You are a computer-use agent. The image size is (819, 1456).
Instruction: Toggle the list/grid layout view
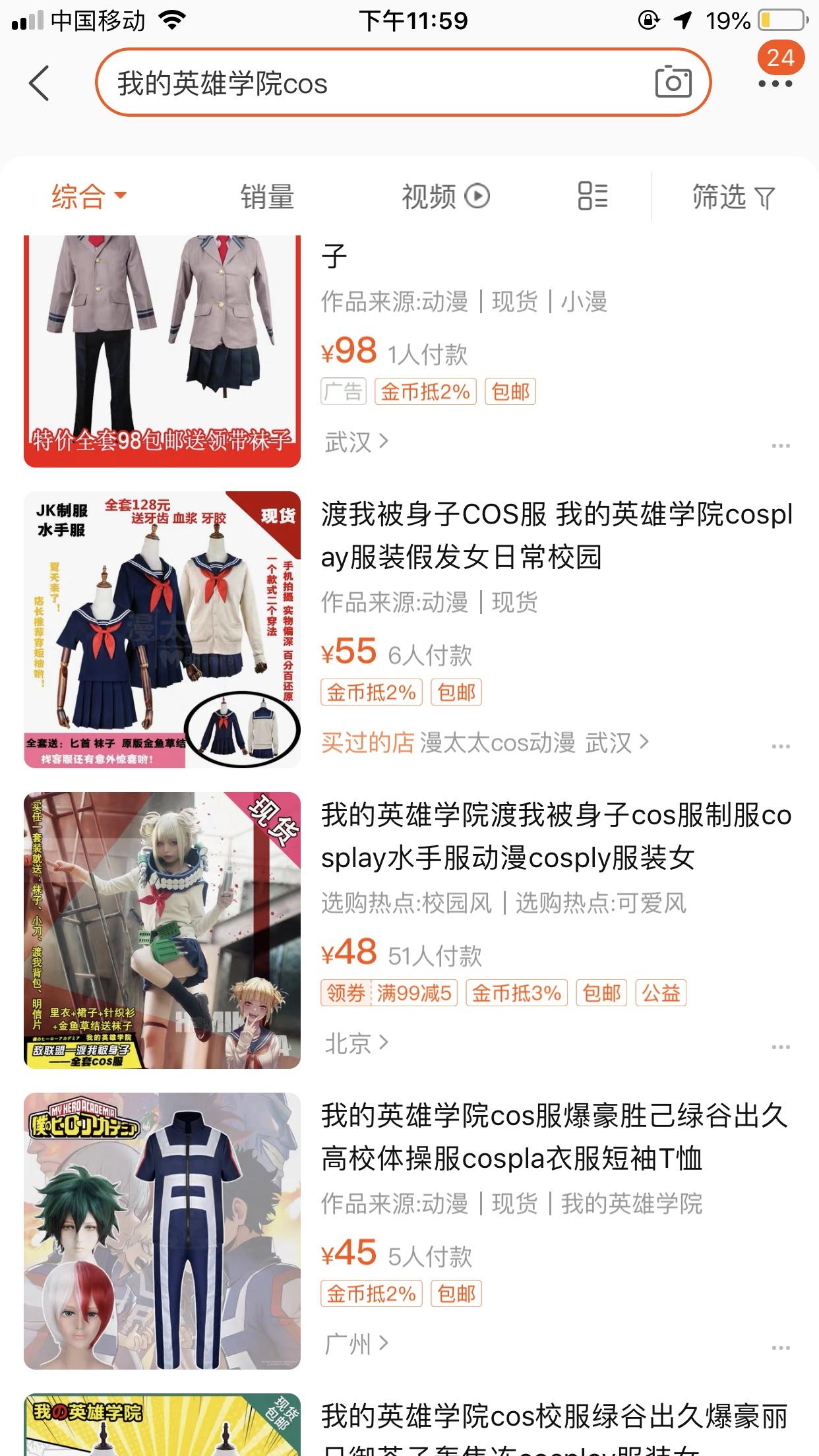(592, 197)
